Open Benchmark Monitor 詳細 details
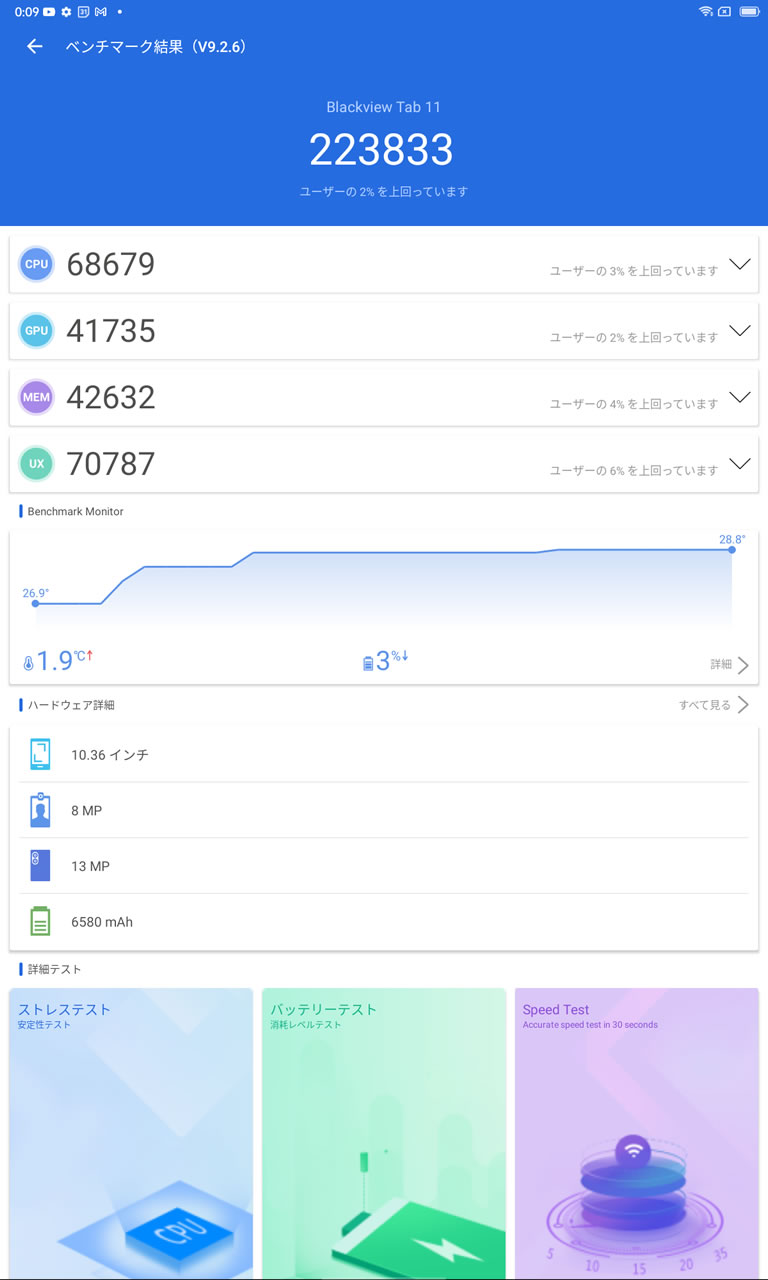 [730, 664]
